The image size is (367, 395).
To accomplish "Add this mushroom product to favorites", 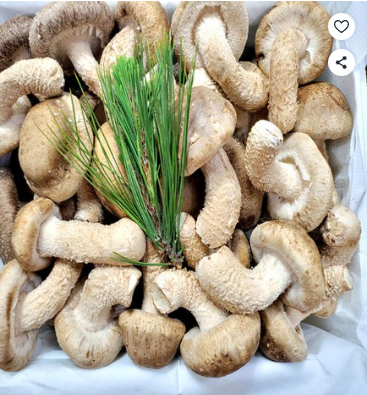I will (341, 26).
